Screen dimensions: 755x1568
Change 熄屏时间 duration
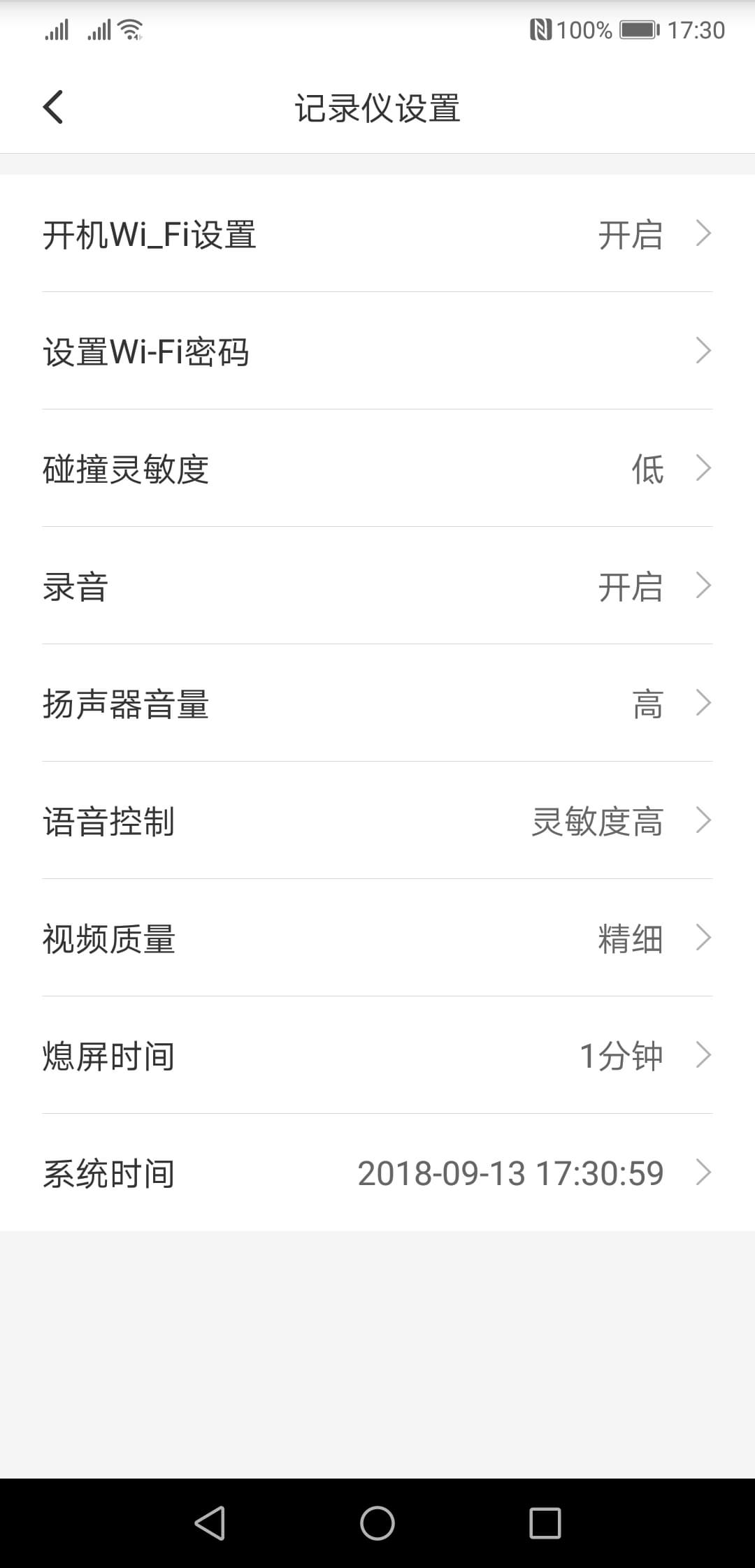377,1056
